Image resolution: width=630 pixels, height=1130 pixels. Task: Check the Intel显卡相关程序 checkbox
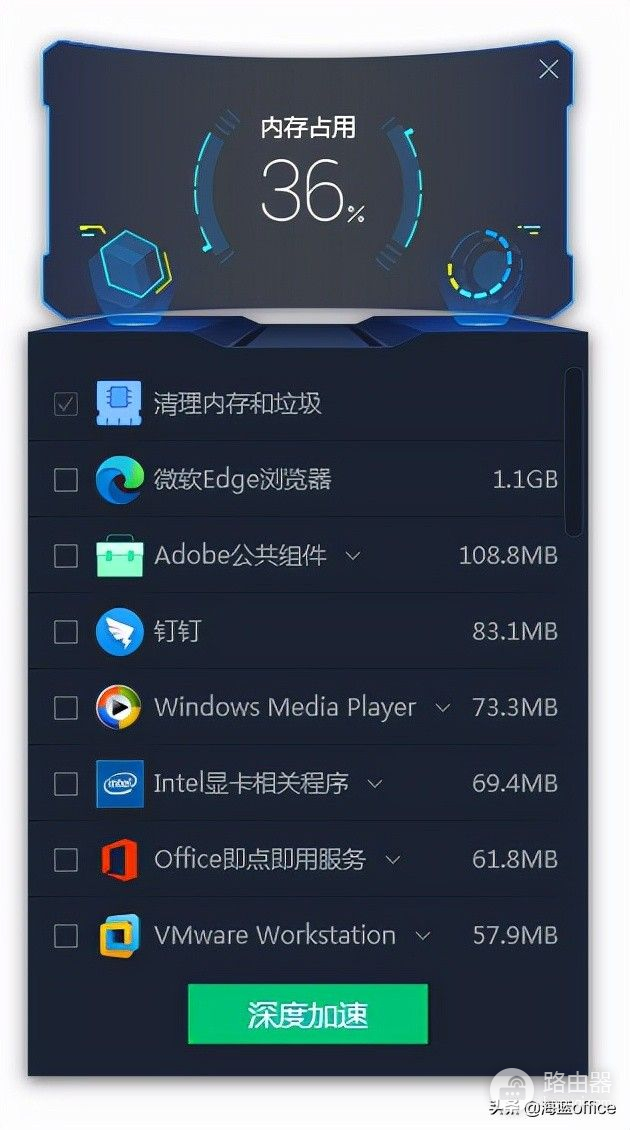pyautogui.click(x=65, y=784)
